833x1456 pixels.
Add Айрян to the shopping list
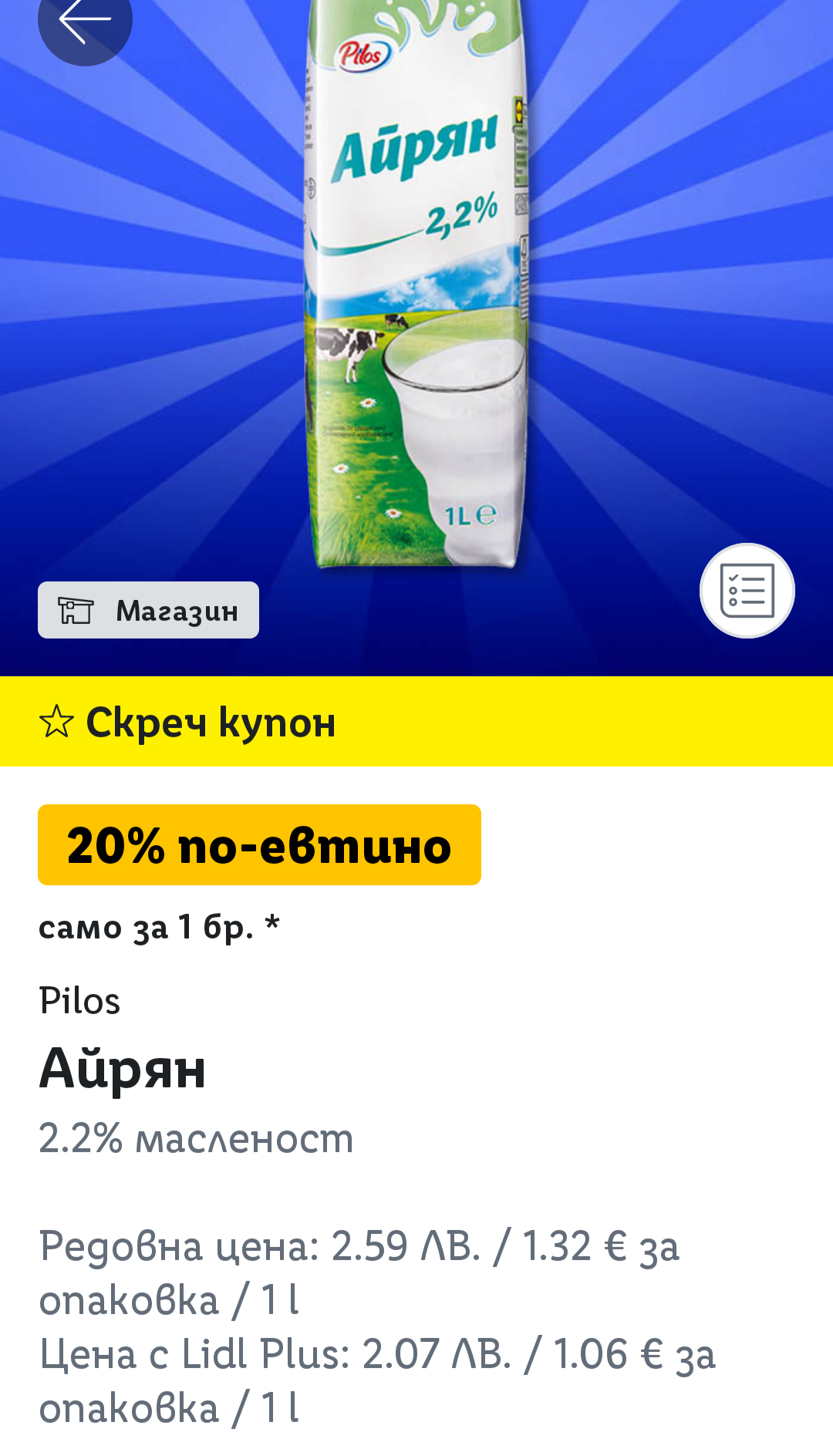click(x=747, y=591)
